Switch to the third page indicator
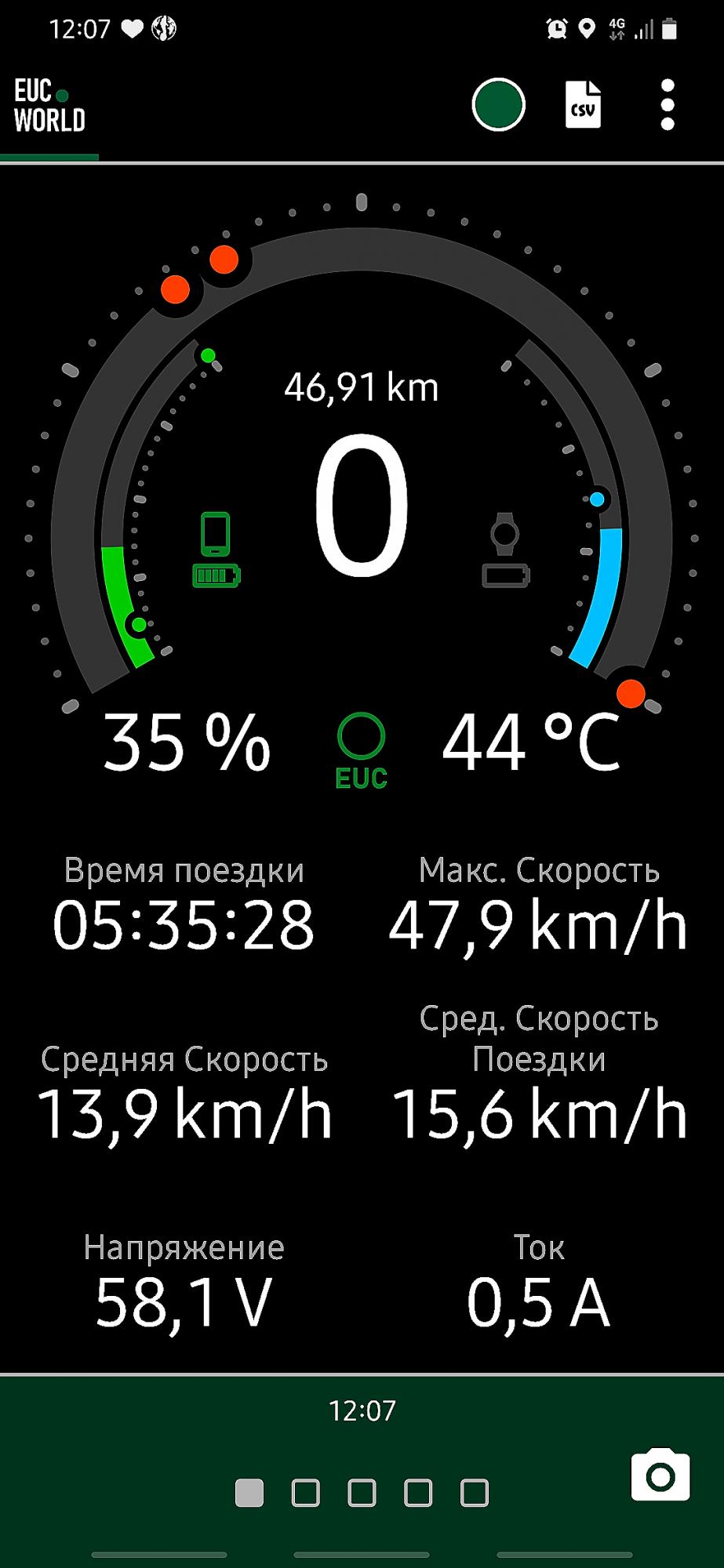 tap(362, 1494)
